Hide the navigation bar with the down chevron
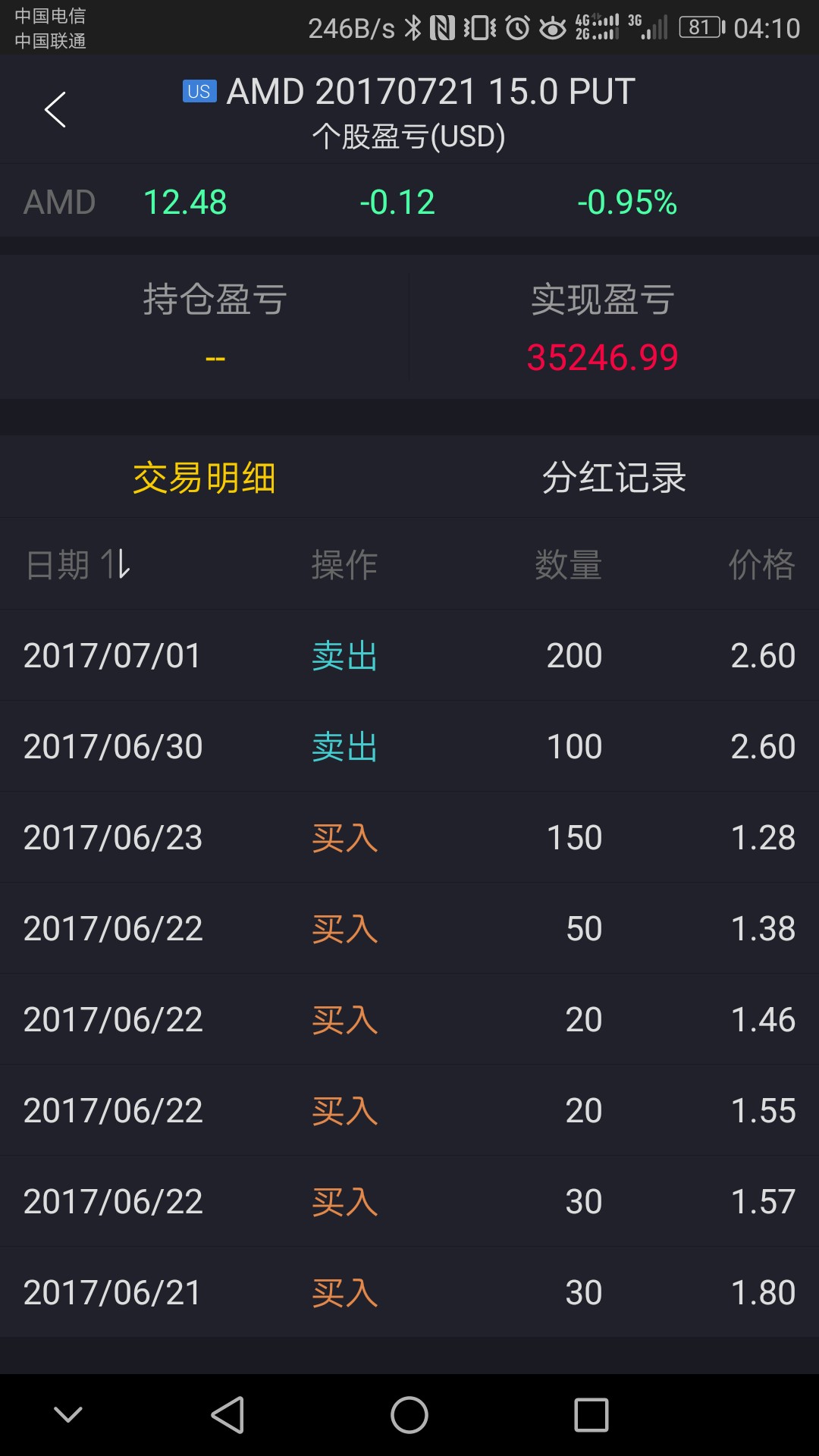This screenshot has height=1456, width=819. pos(68,1414)
